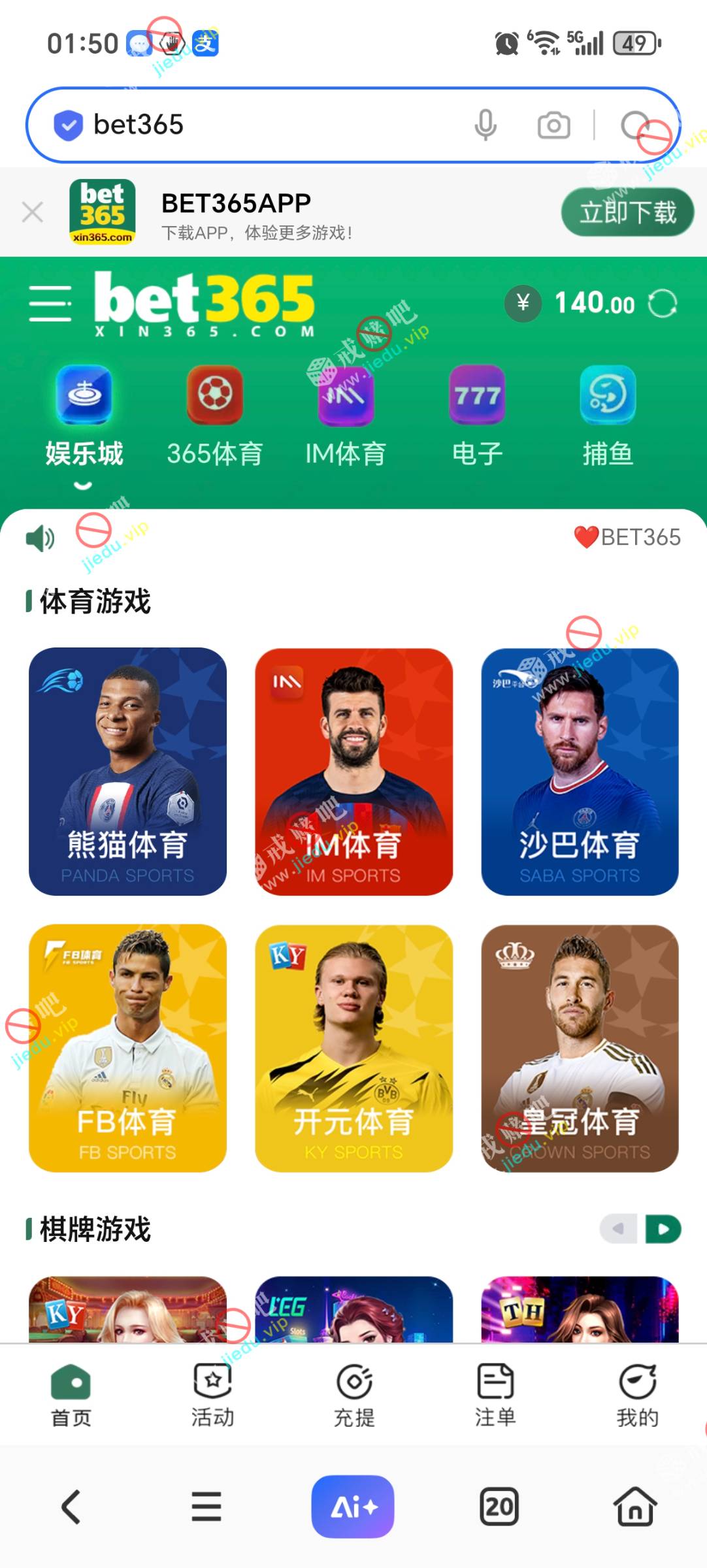Open camera search in address bar
Screen dimensions: 707x1568
point(553,125)
